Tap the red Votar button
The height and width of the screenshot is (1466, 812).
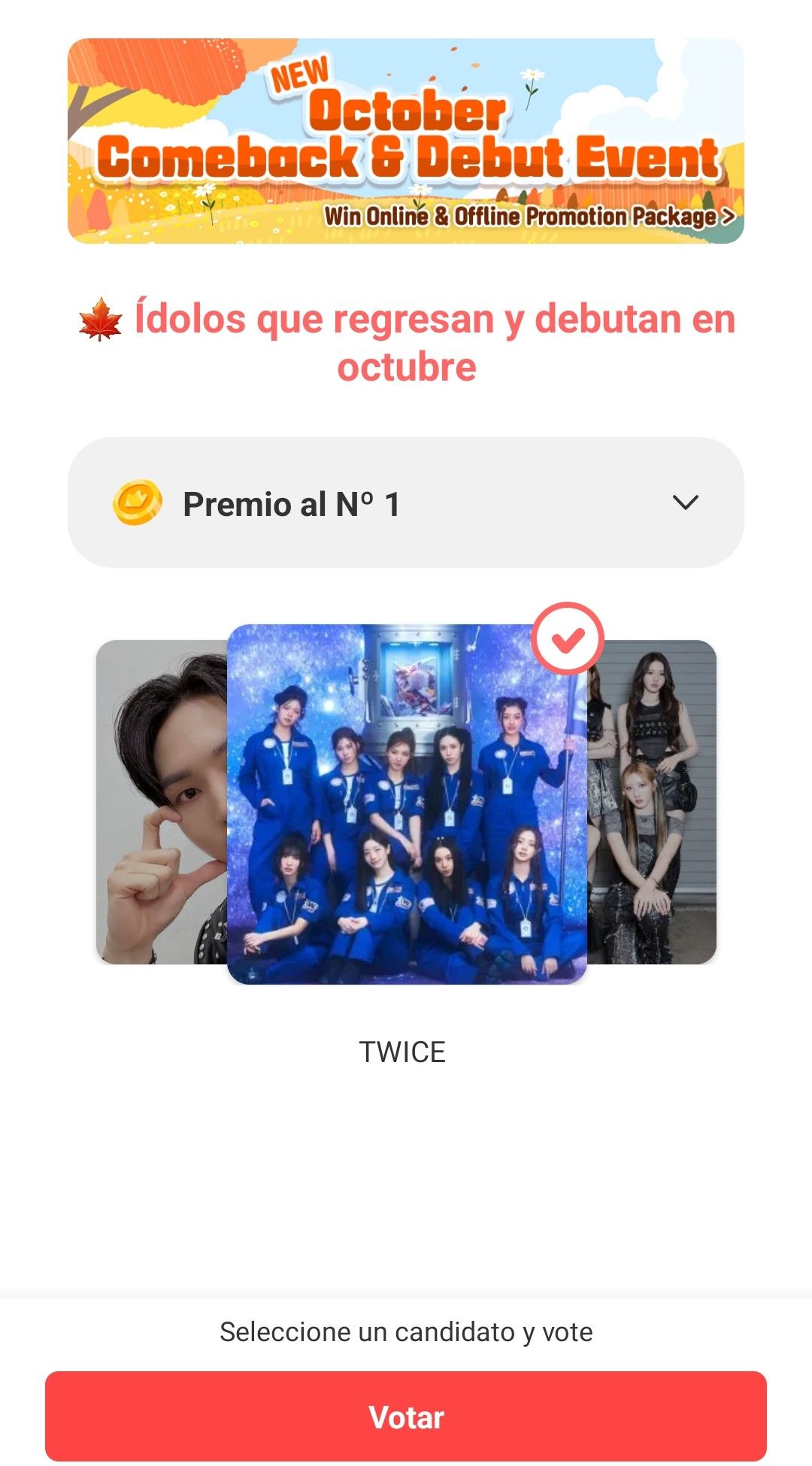pos(406,1416)
